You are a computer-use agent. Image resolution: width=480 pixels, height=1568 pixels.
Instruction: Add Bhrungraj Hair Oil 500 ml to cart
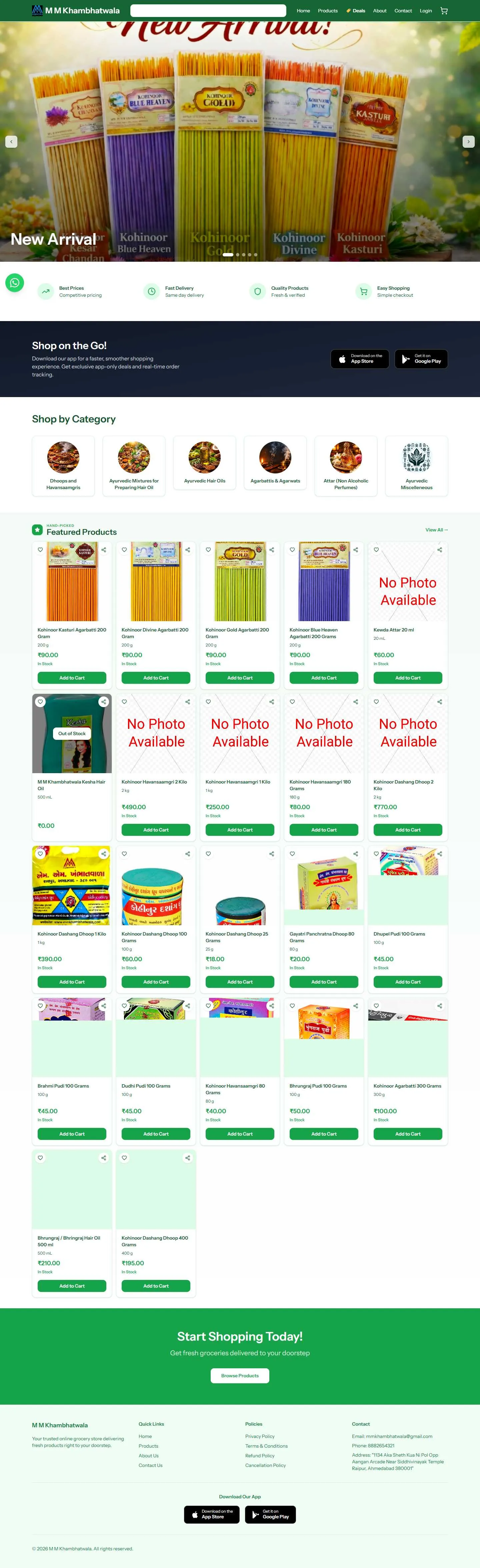pyautogui.click(x=72, y=1286)
